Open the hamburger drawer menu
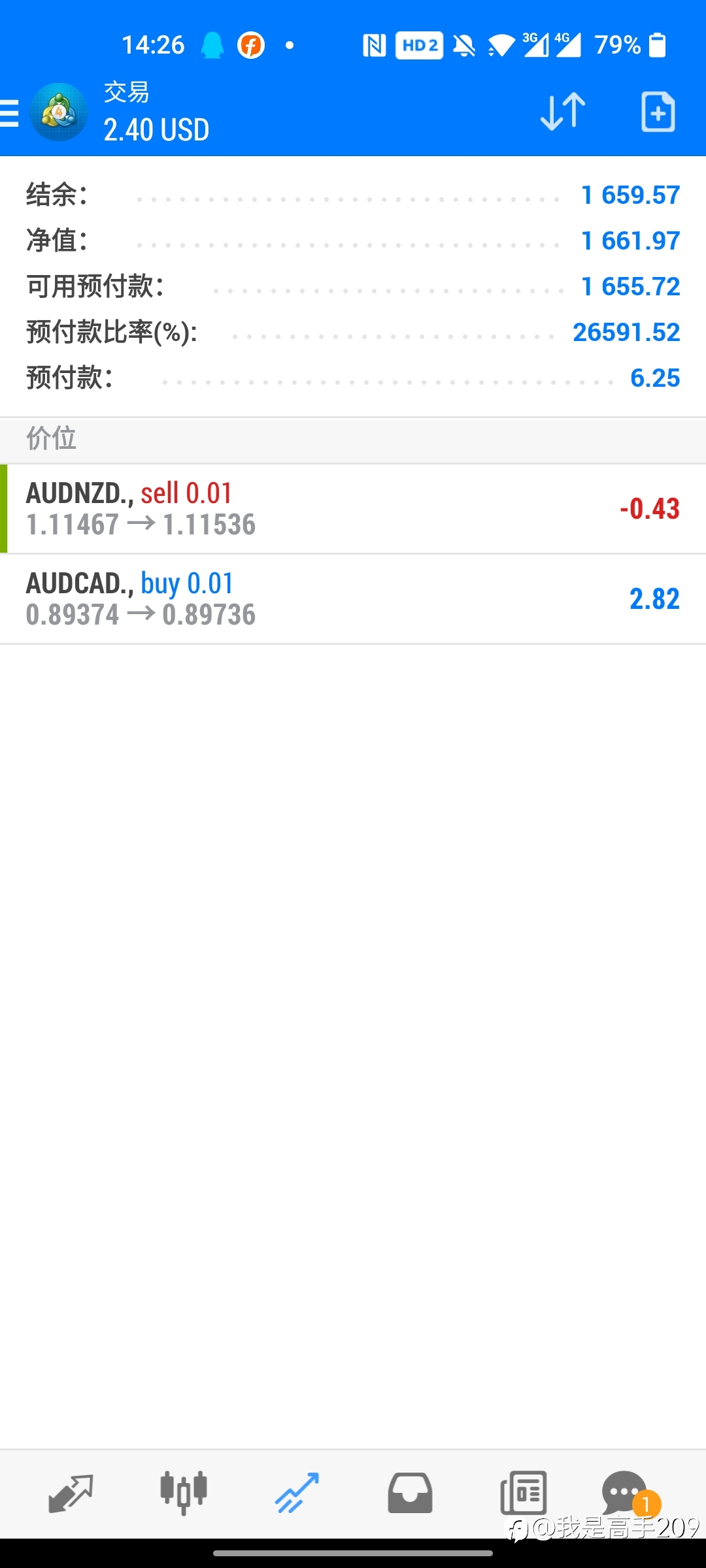 pos(9,112)
